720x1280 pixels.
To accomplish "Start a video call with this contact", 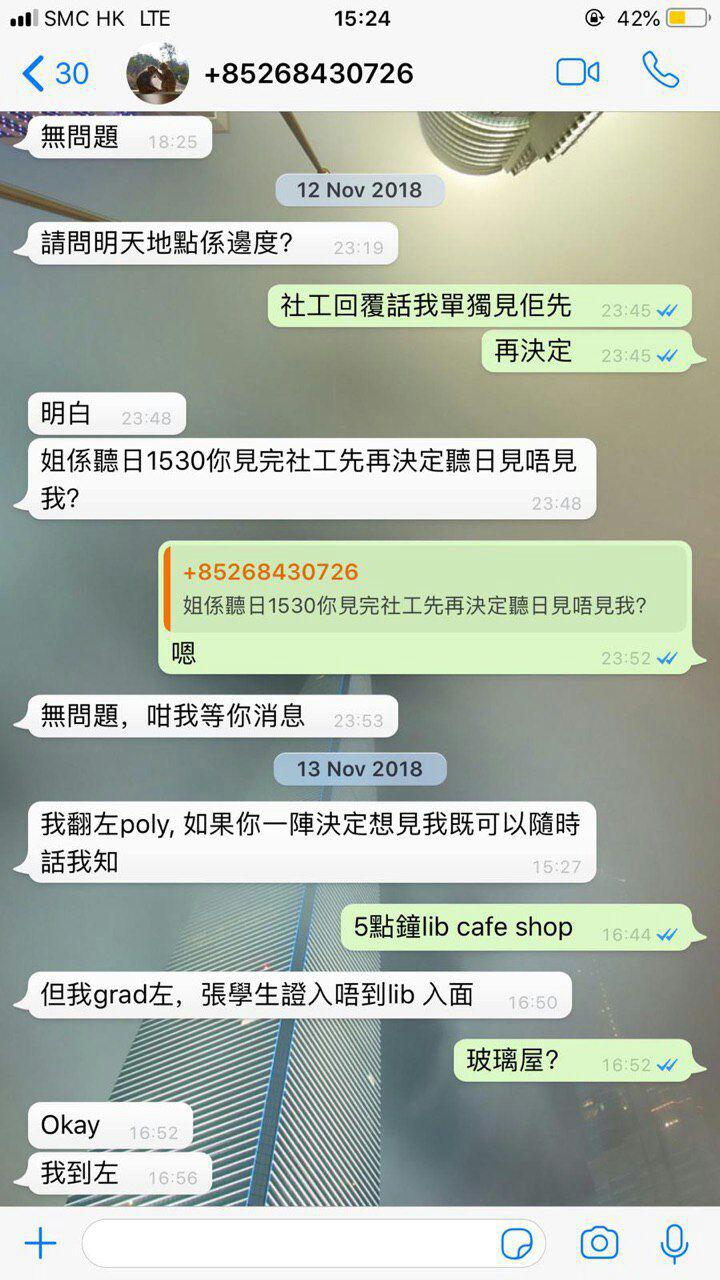I will click(577, 72).
